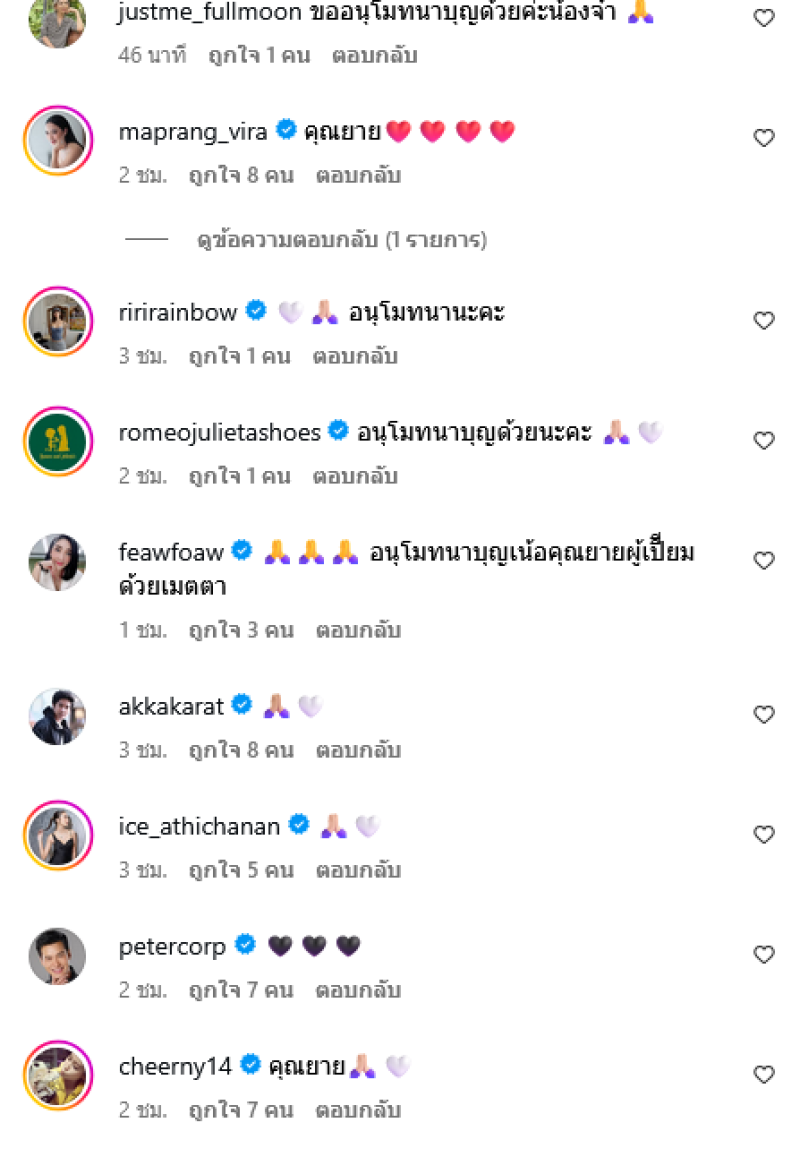Reply to petercorp's comment

358,990
